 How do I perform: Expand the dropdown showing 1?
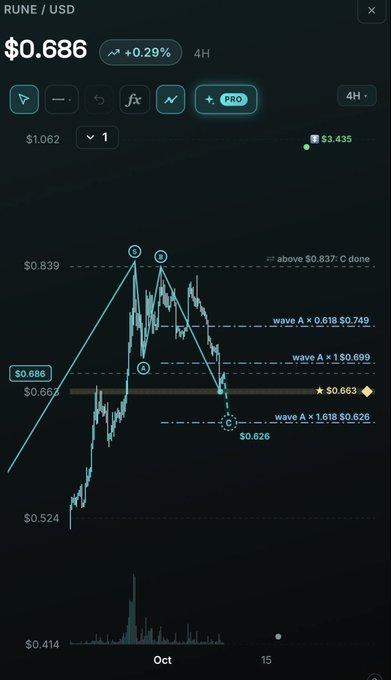pos(97,137)
